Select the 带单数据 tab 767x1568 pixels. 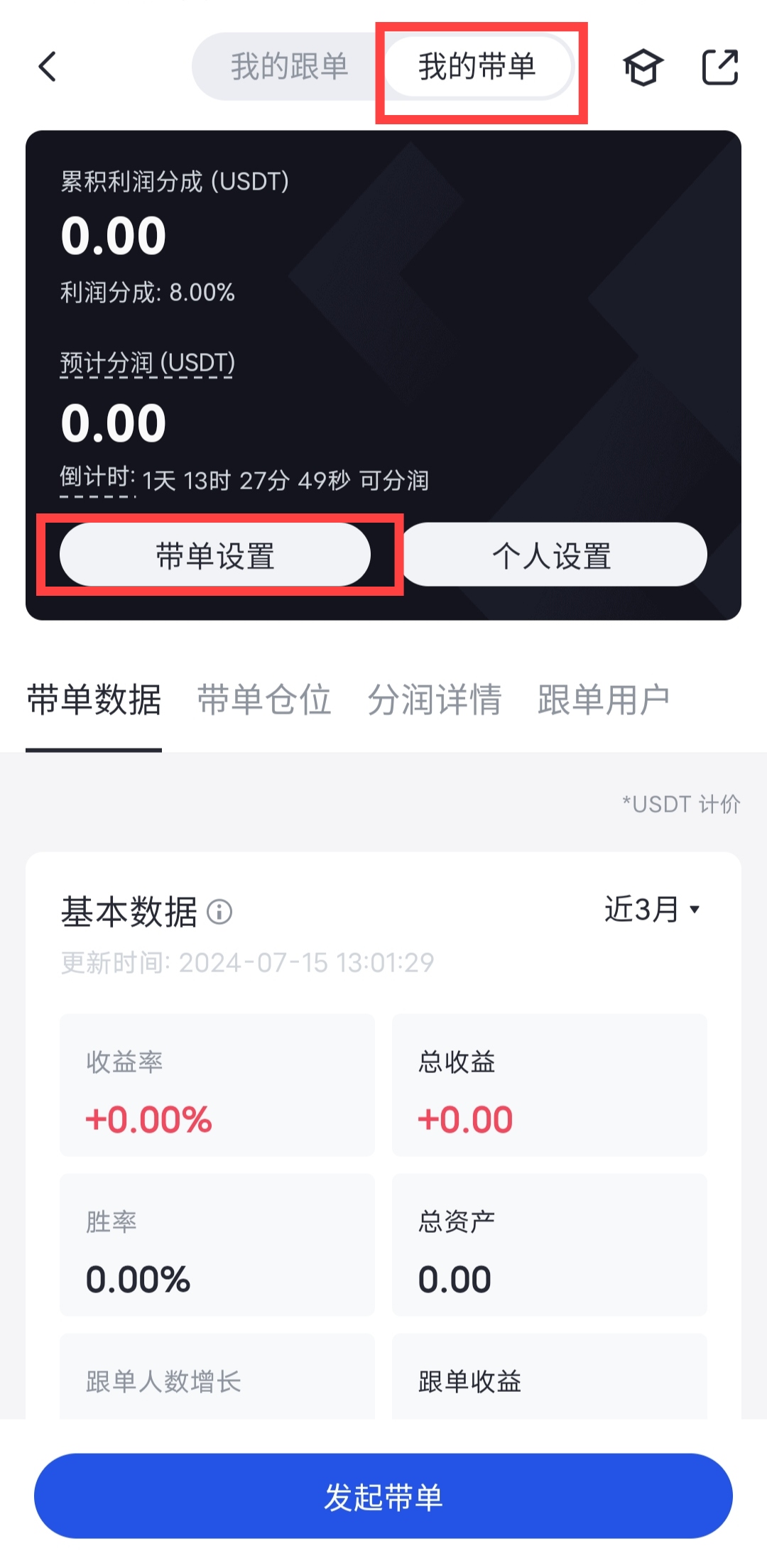(x=94, y=700)
